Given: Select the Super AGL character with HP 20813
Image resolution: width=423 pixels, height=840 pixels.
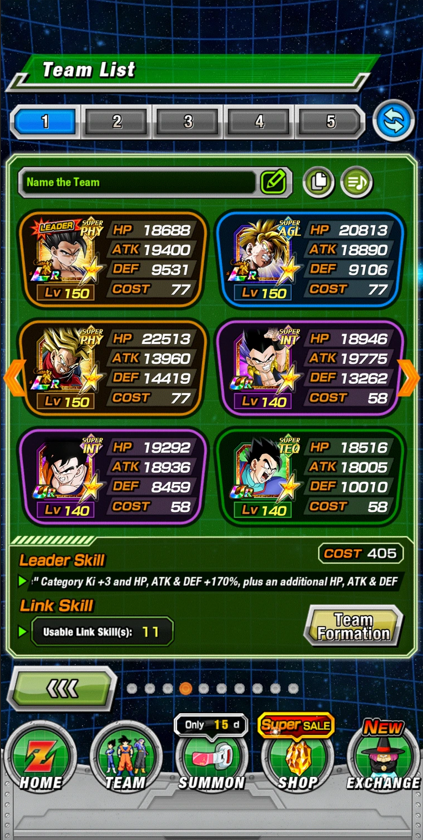Looking at the screenshot, I should (310, 260).
